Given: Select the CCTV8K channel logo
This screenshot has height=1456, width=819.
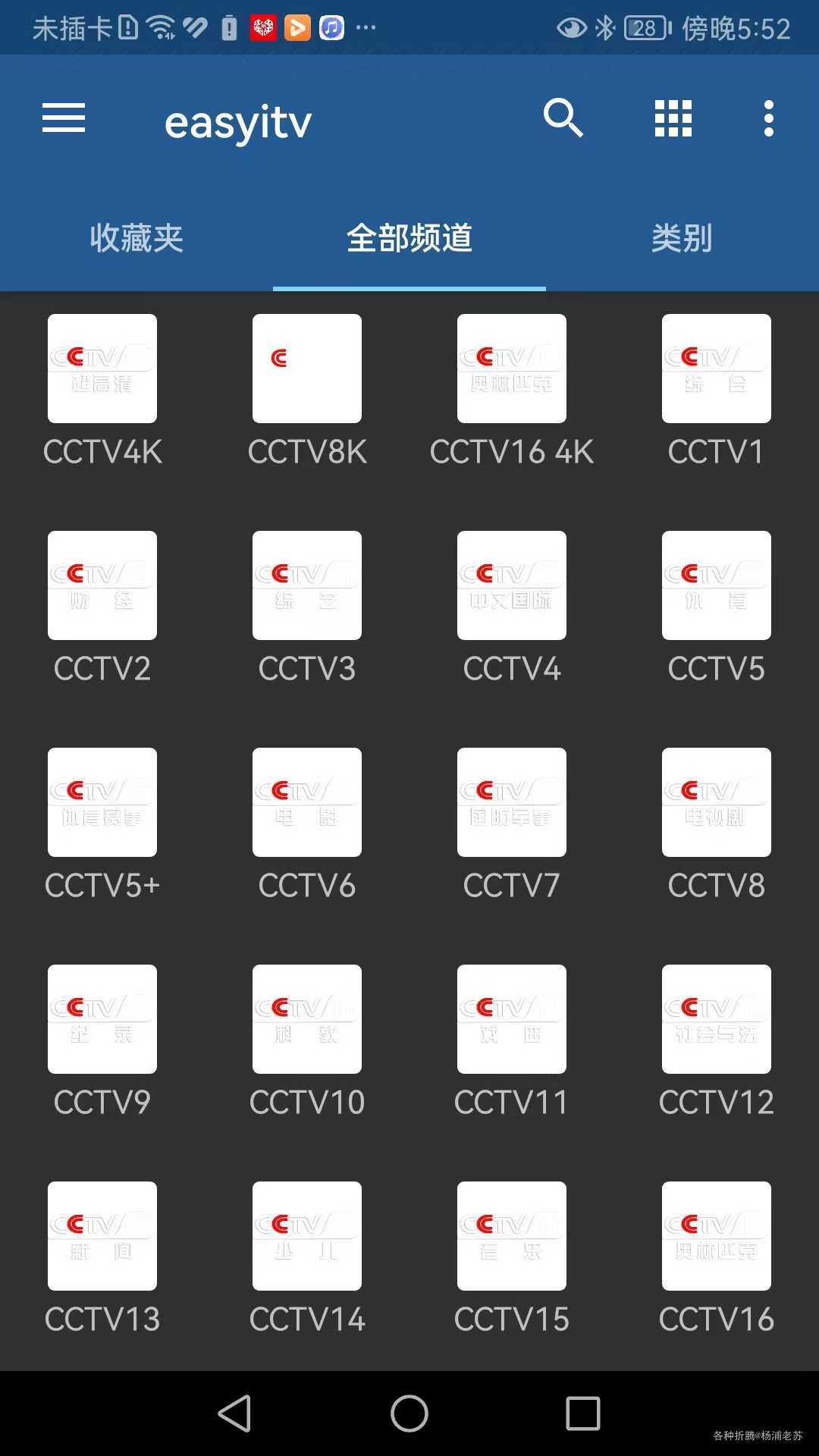Looking at the screenshot, I should (x=306, y=368).
